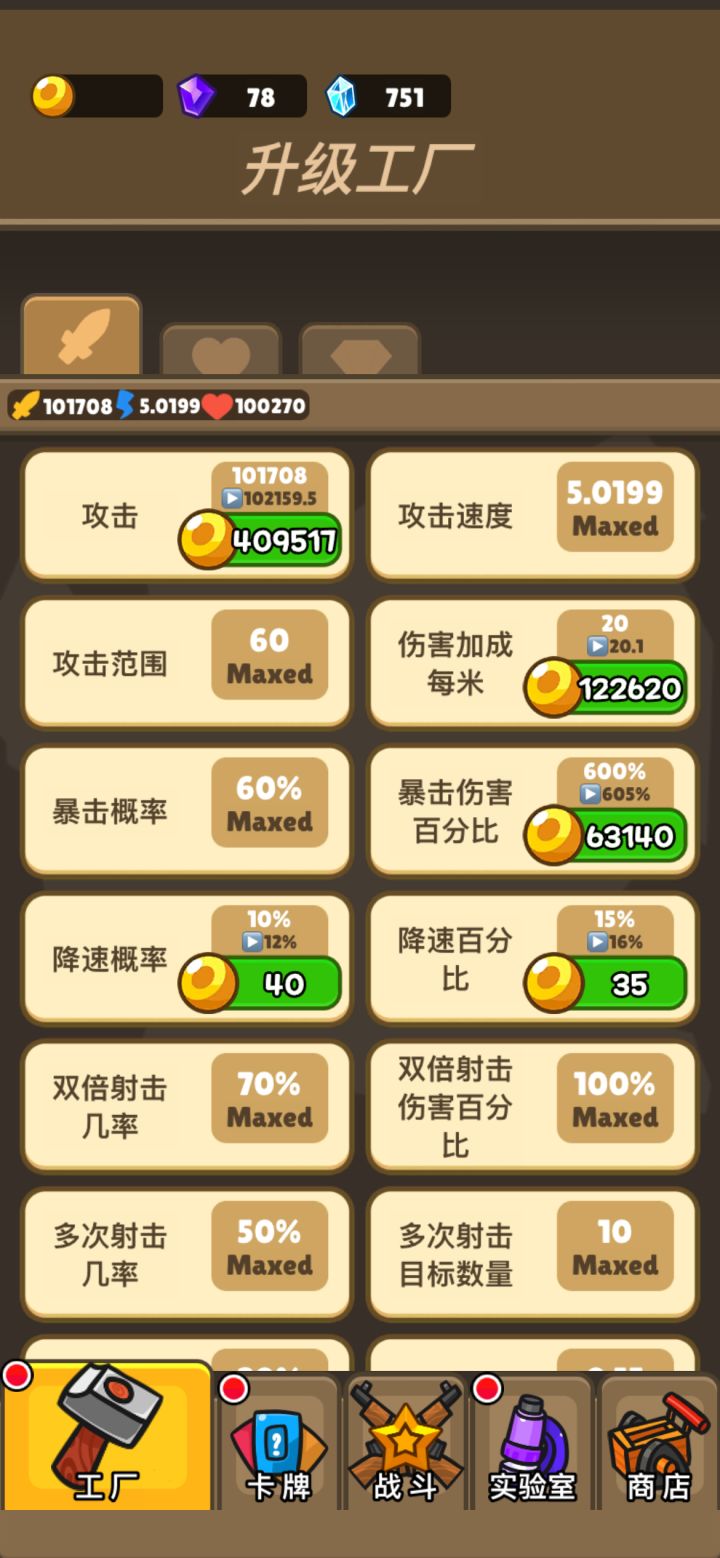Click the diamond currency counter showing 751
The image size is (720, 1558).
pyautogui.click(x=385, y=95)
